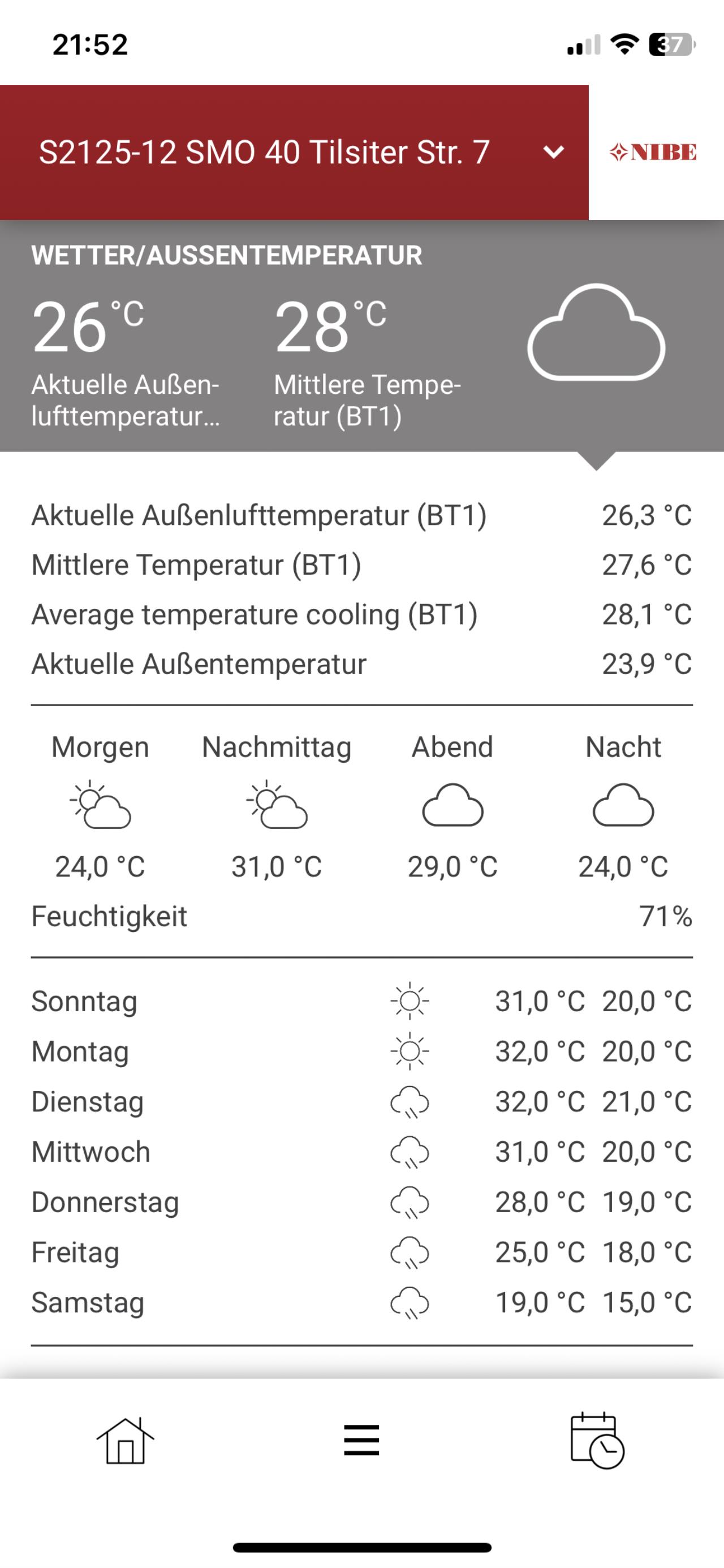Screen dimensions: 724x1568
Task: Collapse the Wetter/Aussentemperatur tile
Action: coord(362,336)
